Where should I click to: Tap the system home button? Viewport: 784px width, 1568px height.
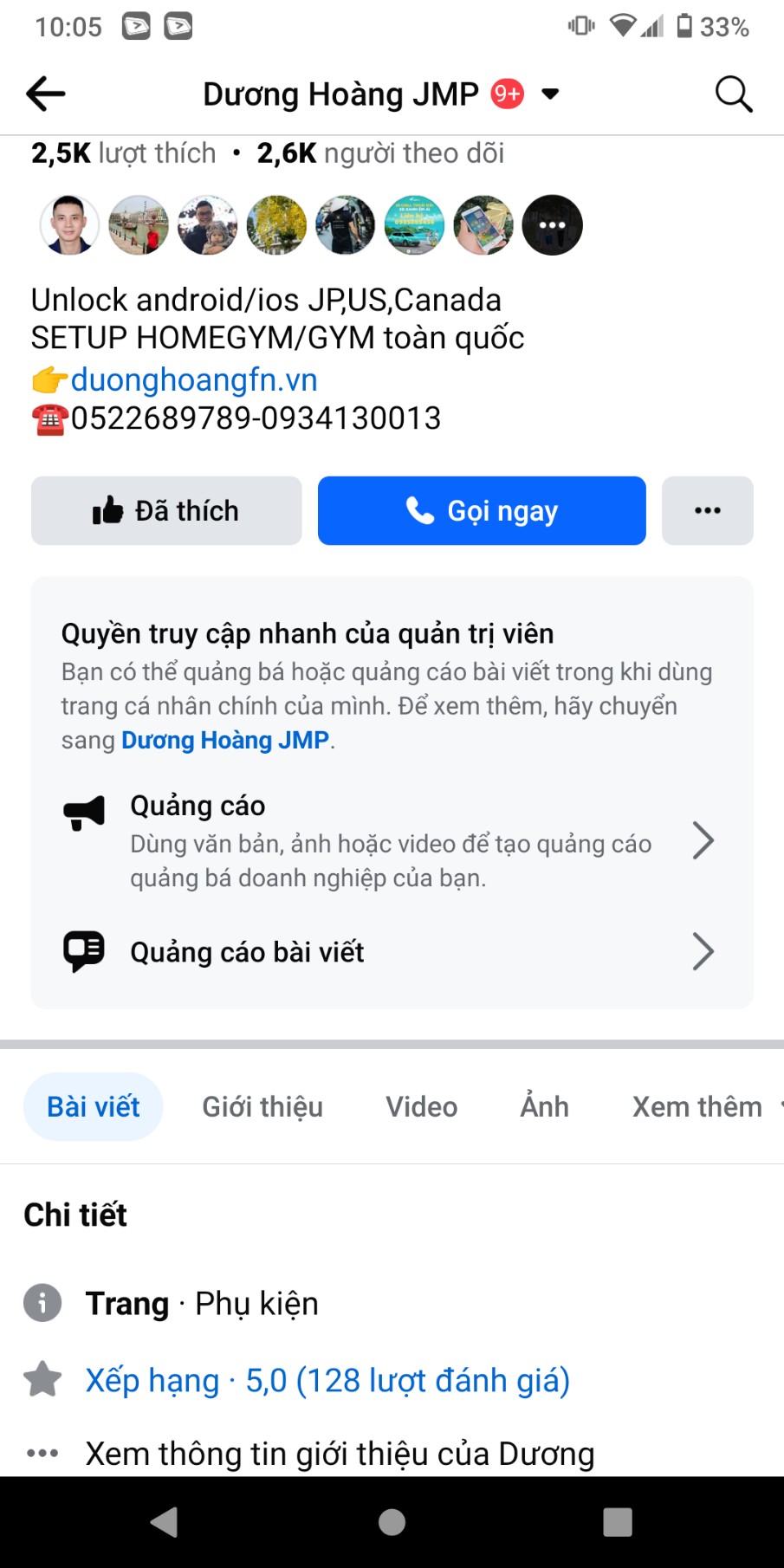coord(392,1522)
